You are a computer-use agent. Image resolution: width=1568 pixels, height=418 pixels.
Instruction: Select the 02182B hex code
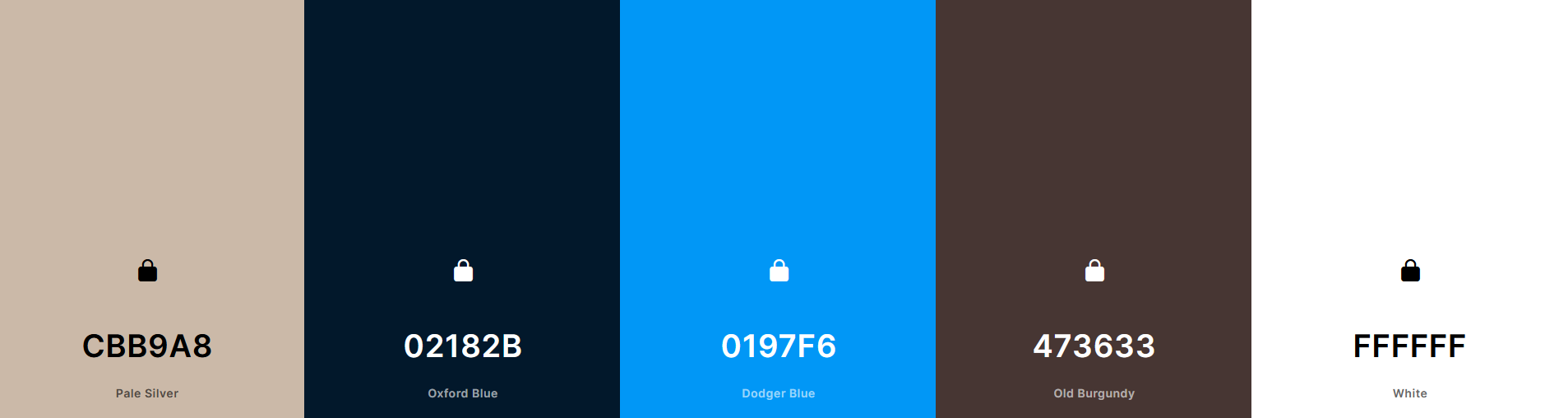click(463, 346)
